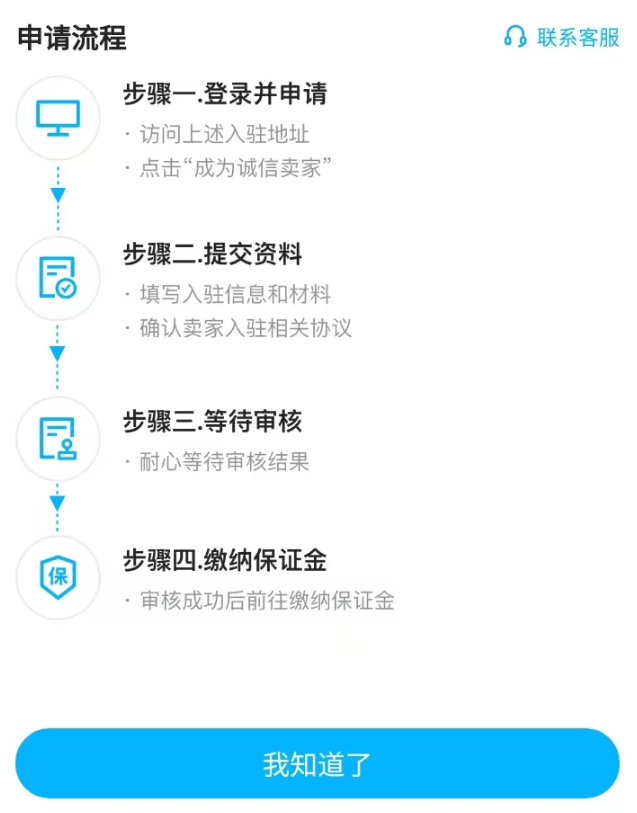Confirm with the 我知道了 button
637x813 pixels.
point(317,763)
